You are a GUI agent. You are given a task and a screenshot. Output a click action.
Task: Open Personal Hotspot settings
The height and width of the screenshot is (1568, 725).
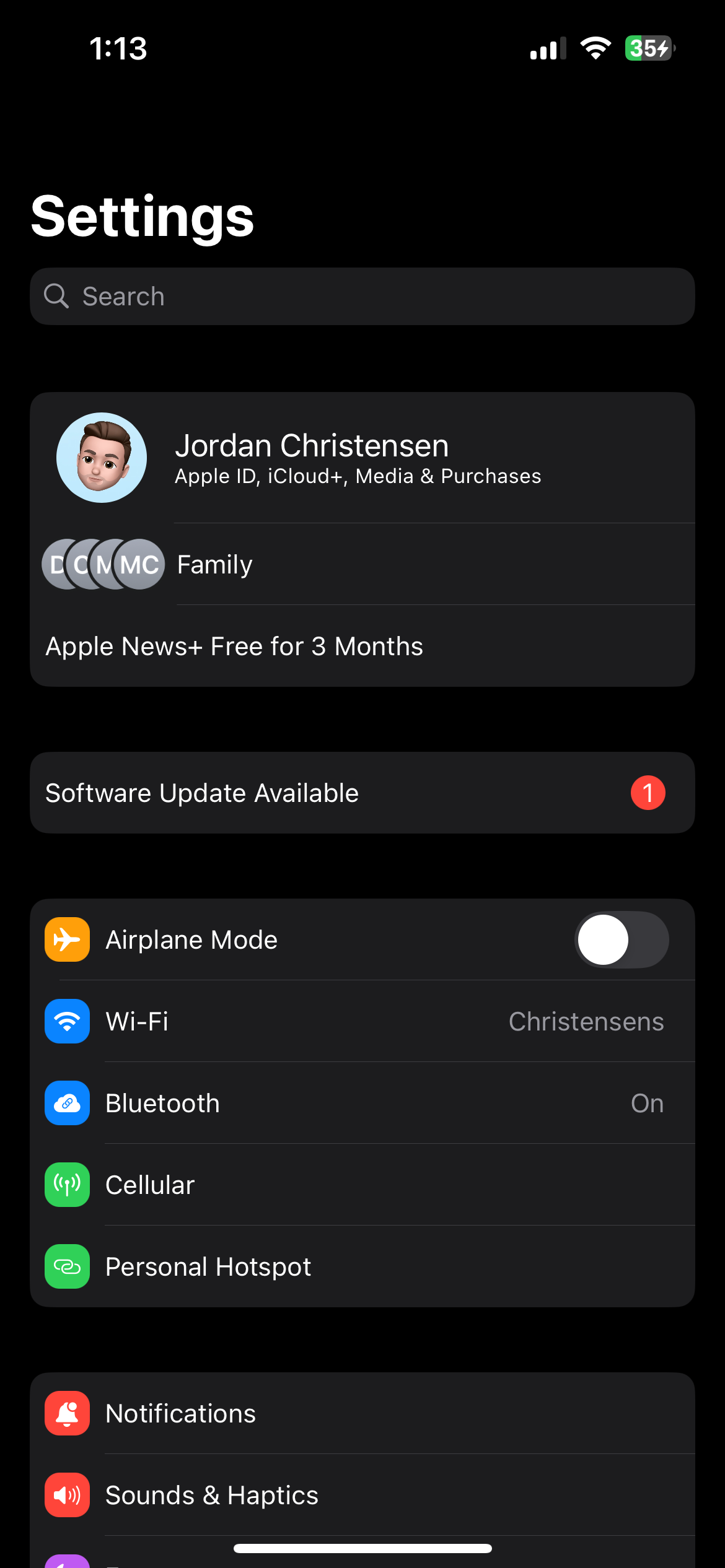362,1266
